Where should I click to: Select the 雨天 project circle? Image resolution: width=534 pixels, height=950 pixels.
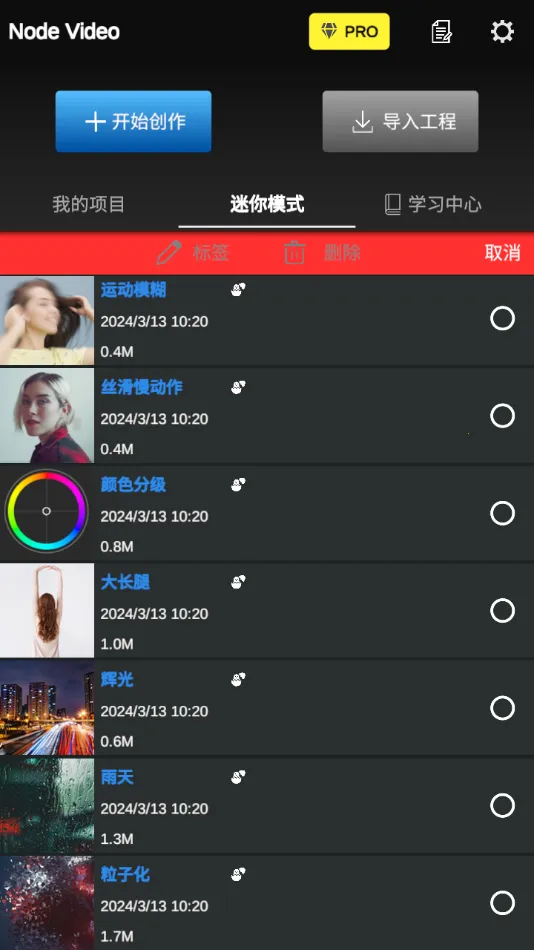click(x=502, y=806)
